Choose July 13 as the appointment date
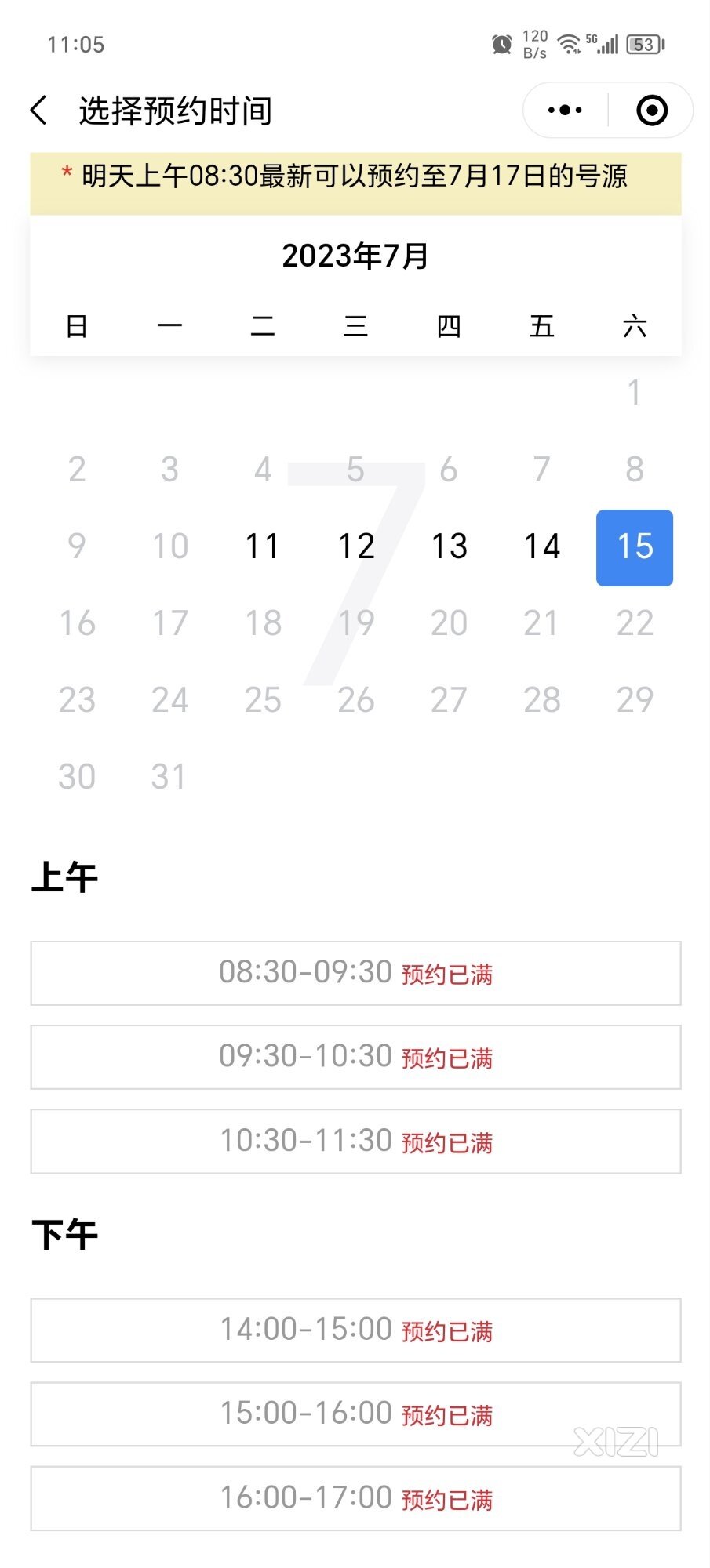 (449, 546)
